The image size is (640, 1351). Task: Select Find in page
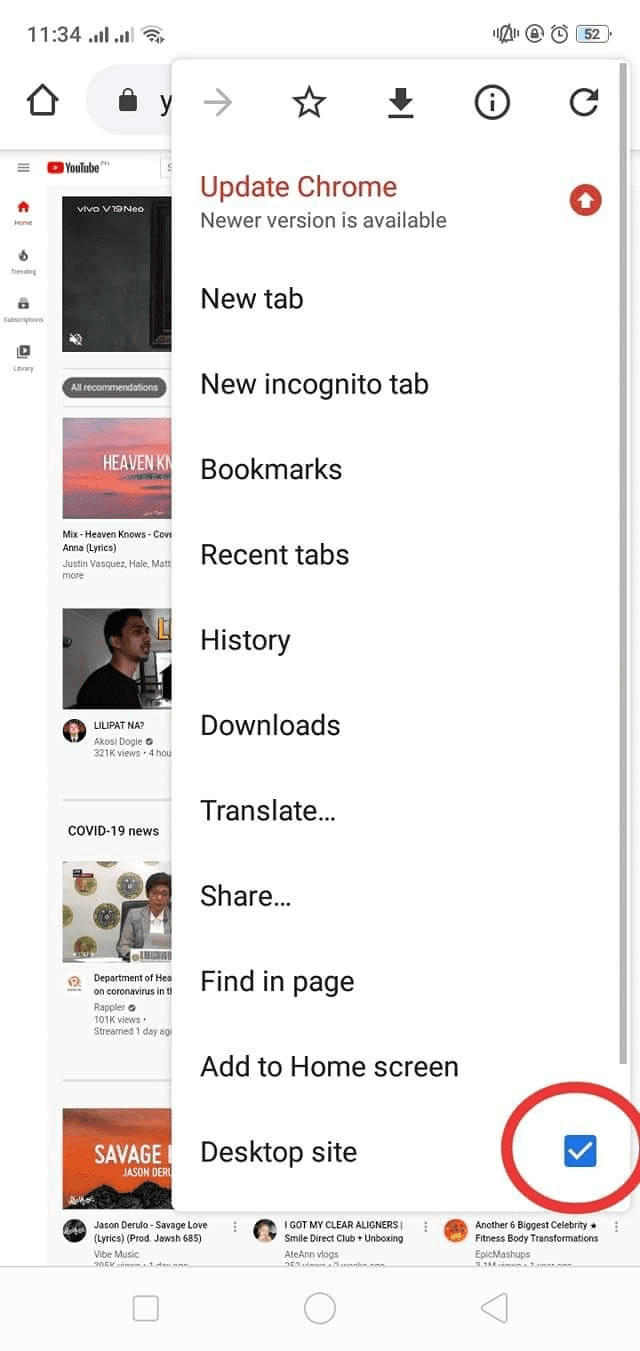click(277, 982)
